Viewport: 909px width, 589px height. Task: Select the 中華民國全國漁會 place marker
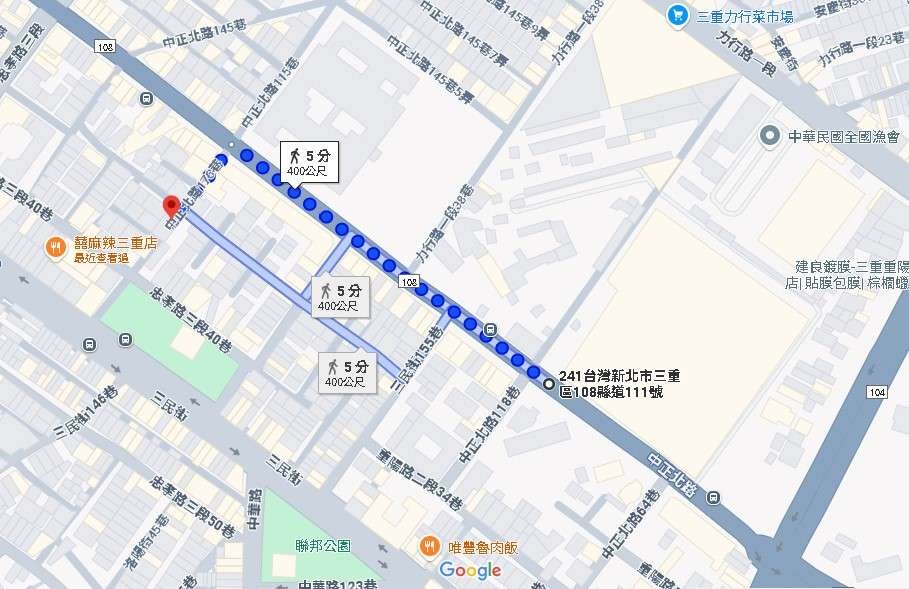tap(770, 136)
